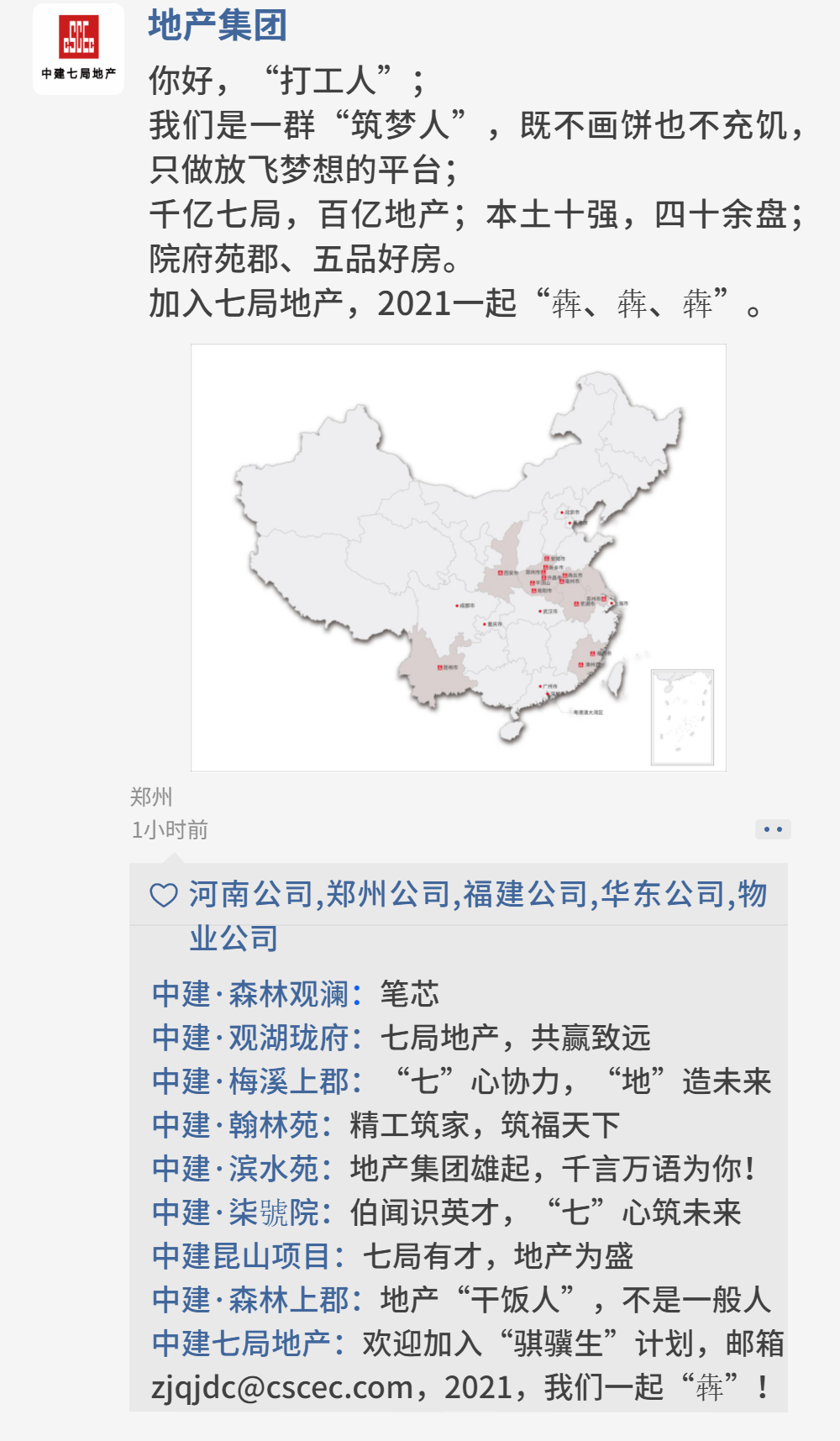Open commenter 中建·观湖珑府's profile
The height and width of the screenshot is (1441, 840).
[x=249, y=1038]
